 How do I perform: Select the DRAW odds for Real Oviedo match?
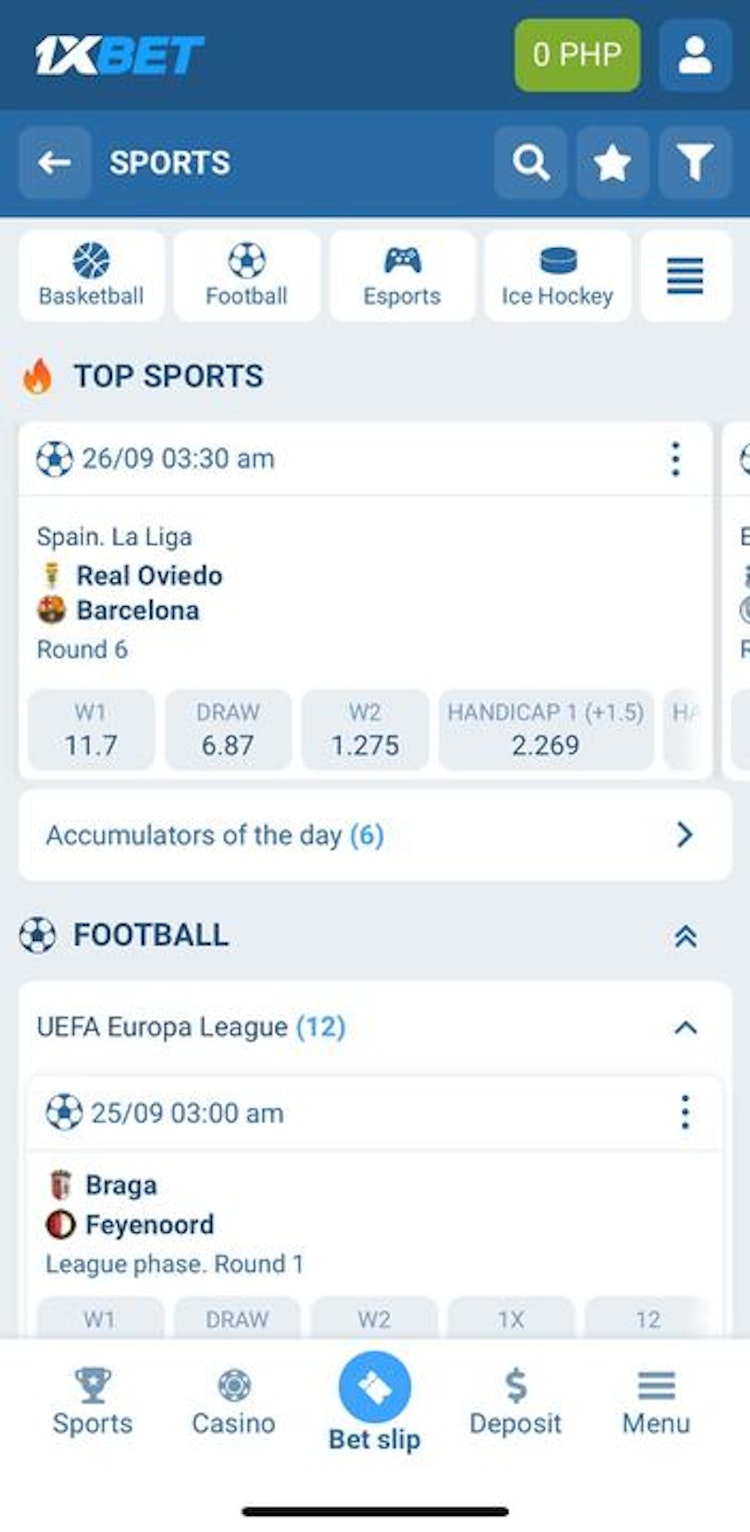point(228,730)
